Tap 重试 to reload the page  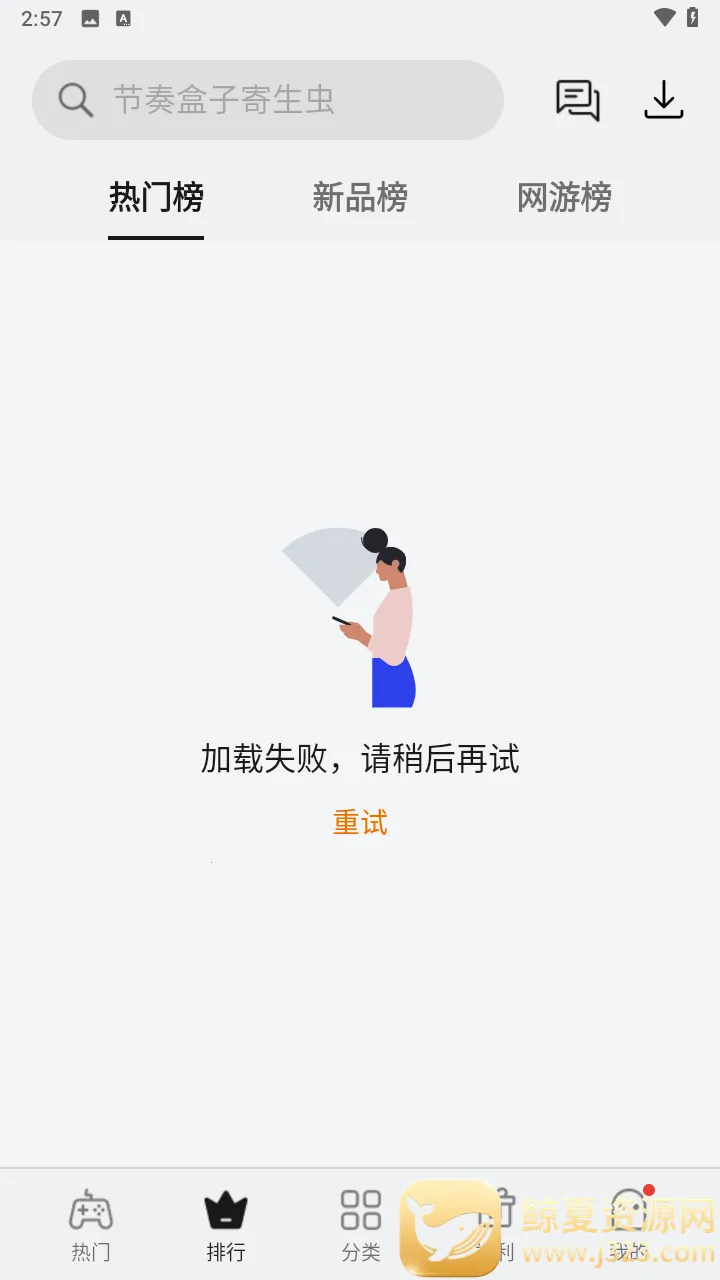pos(360,823)
